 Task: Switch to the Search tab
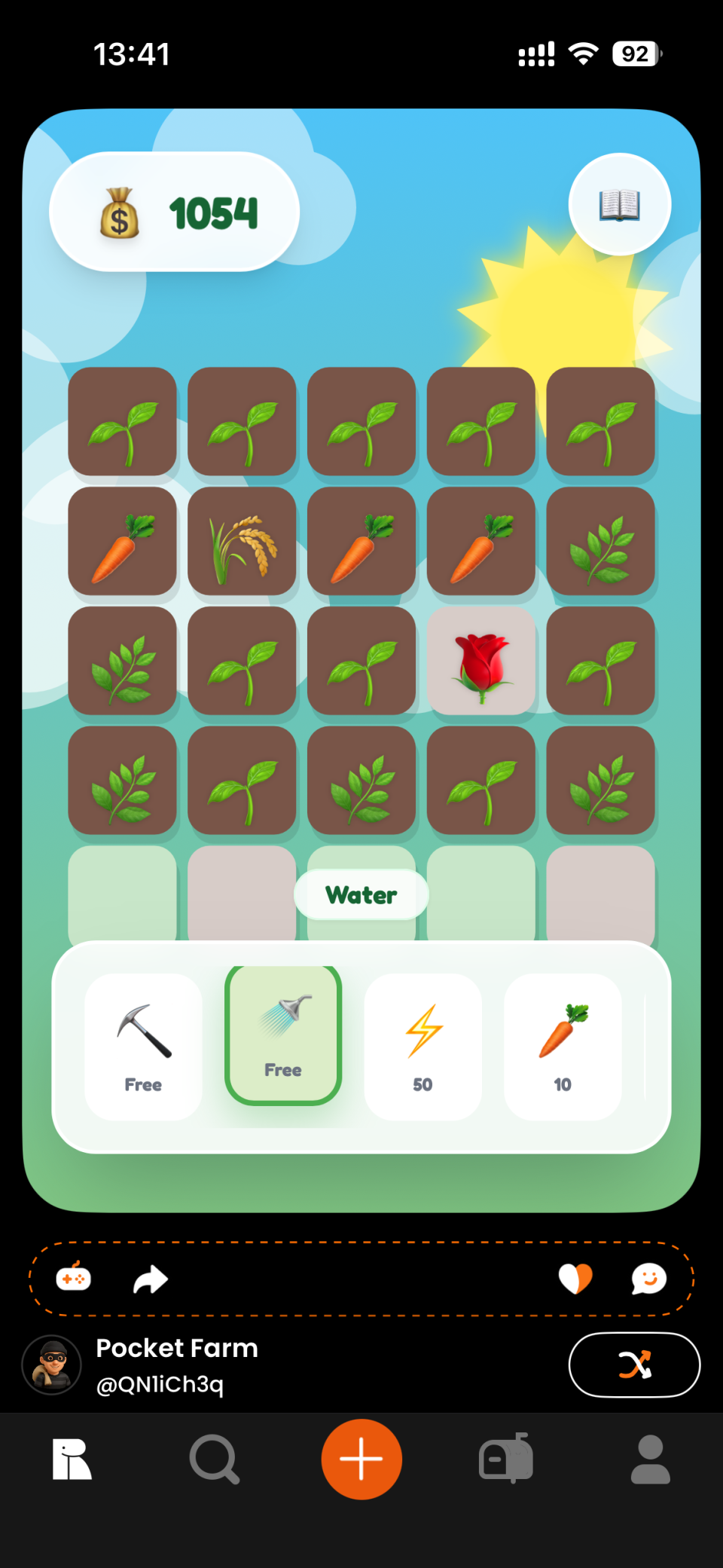[x=215, y=1459]
